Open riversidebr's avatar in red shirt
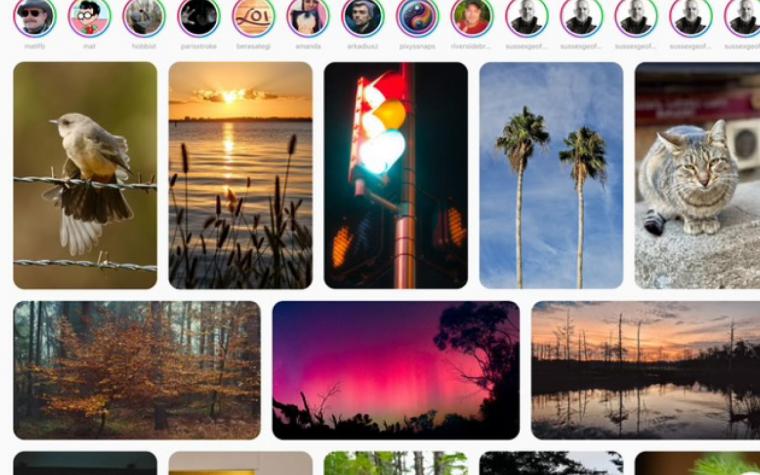The height and width of the screenshot is (475, 760). pyautogui.click(x=471, y=17)
